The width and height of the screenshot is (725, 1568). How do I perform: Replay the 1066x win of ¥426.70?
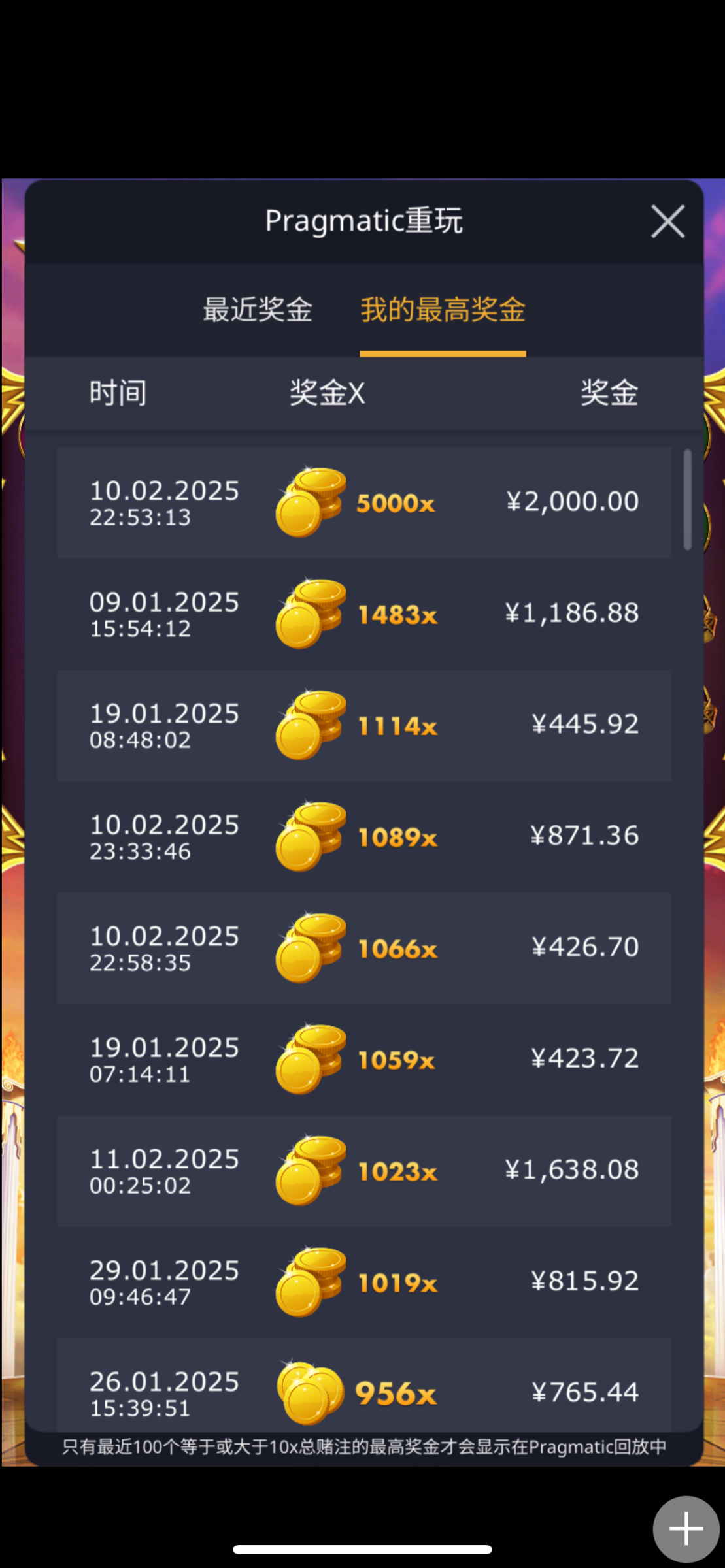coord(363,948)
